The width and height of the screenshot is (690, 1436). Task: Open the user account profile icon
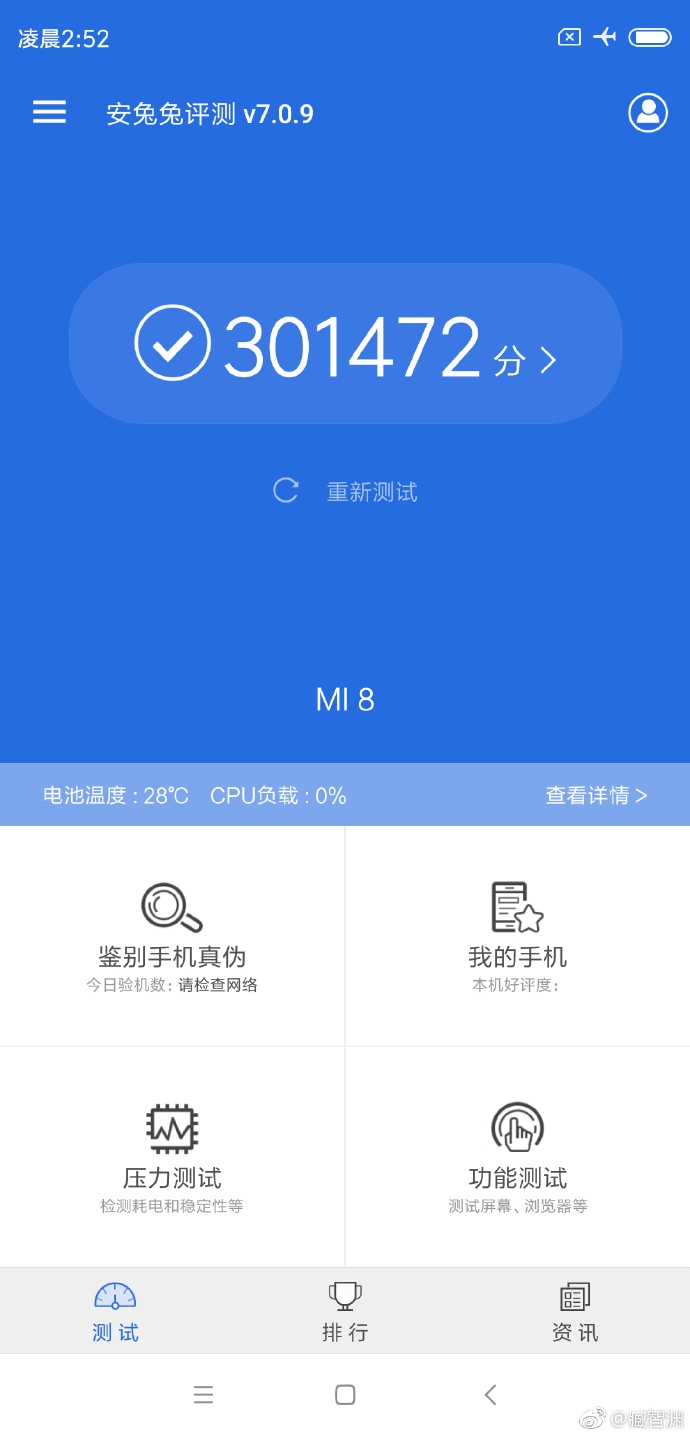[x=648, y=112]
